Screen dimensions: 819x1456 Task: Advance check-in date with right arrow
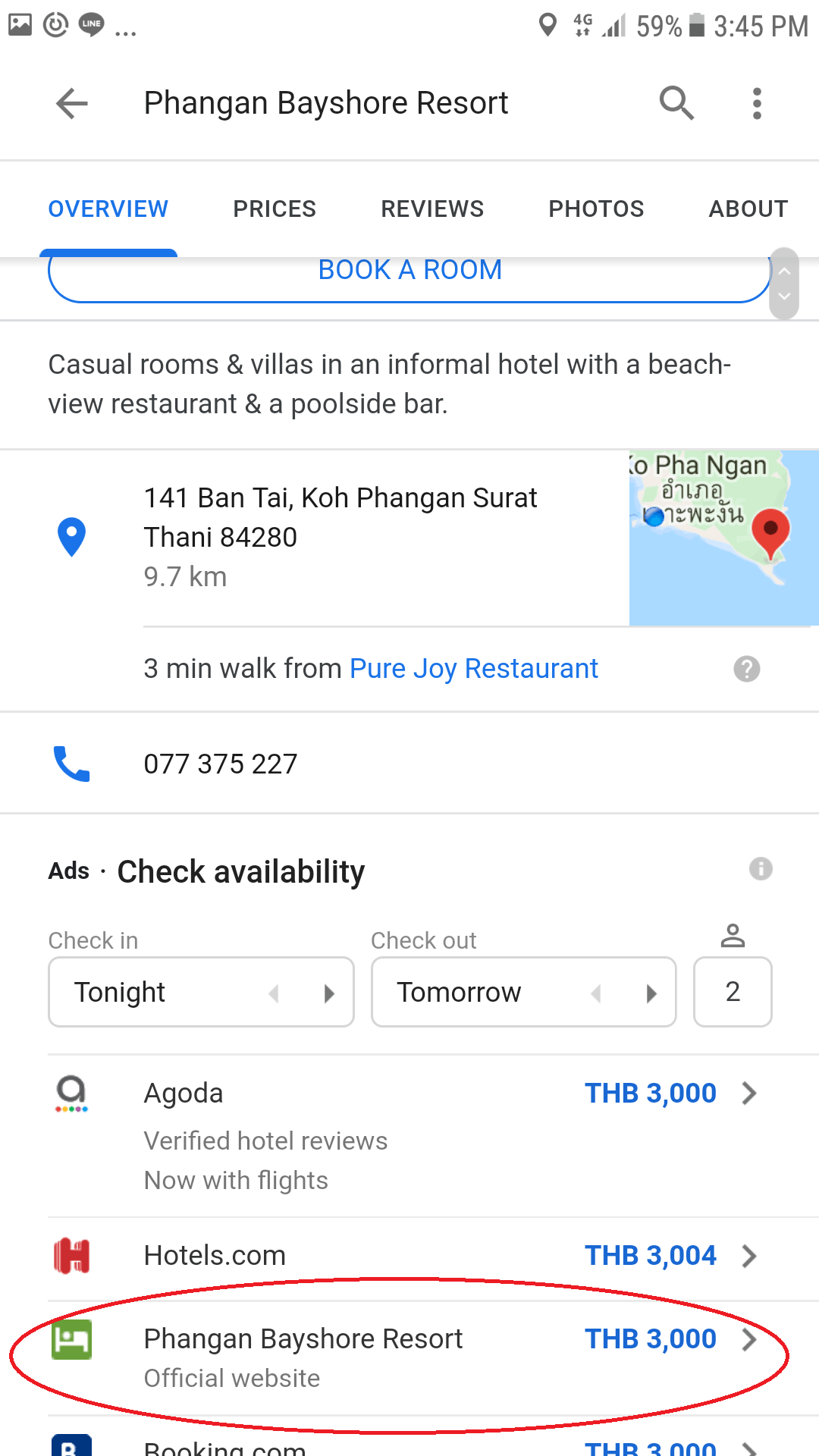[x=329, y=993]
